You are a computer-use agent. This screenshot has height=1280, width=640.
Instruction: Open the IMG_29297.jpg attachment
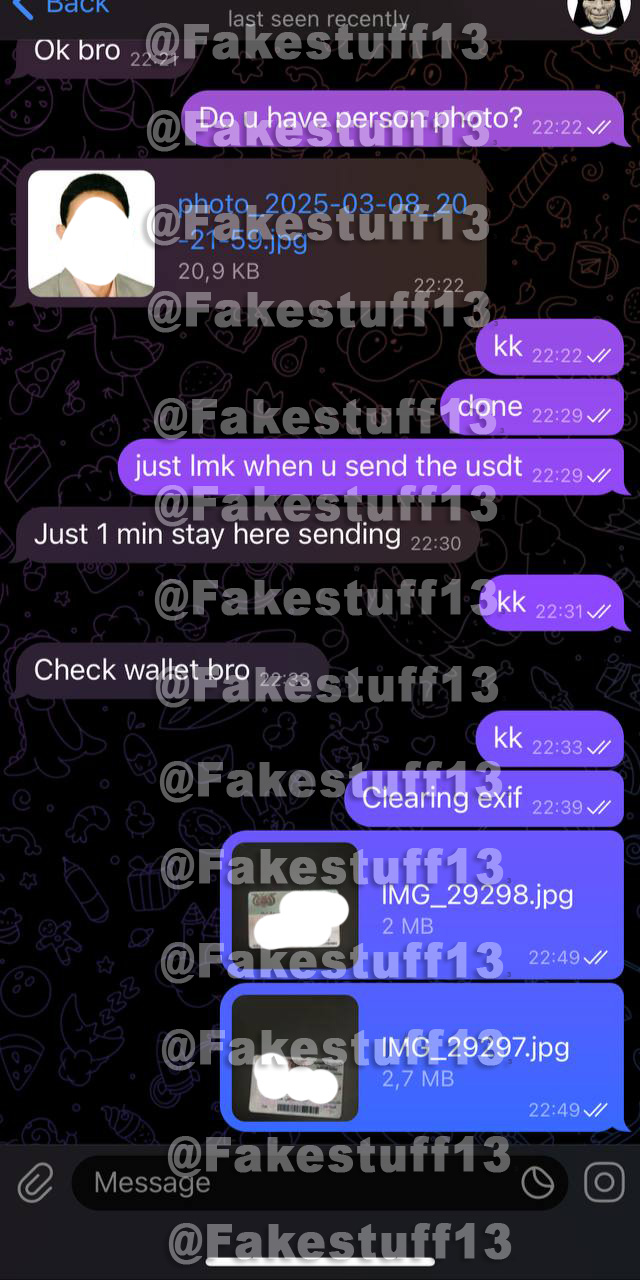[295, 1057]
